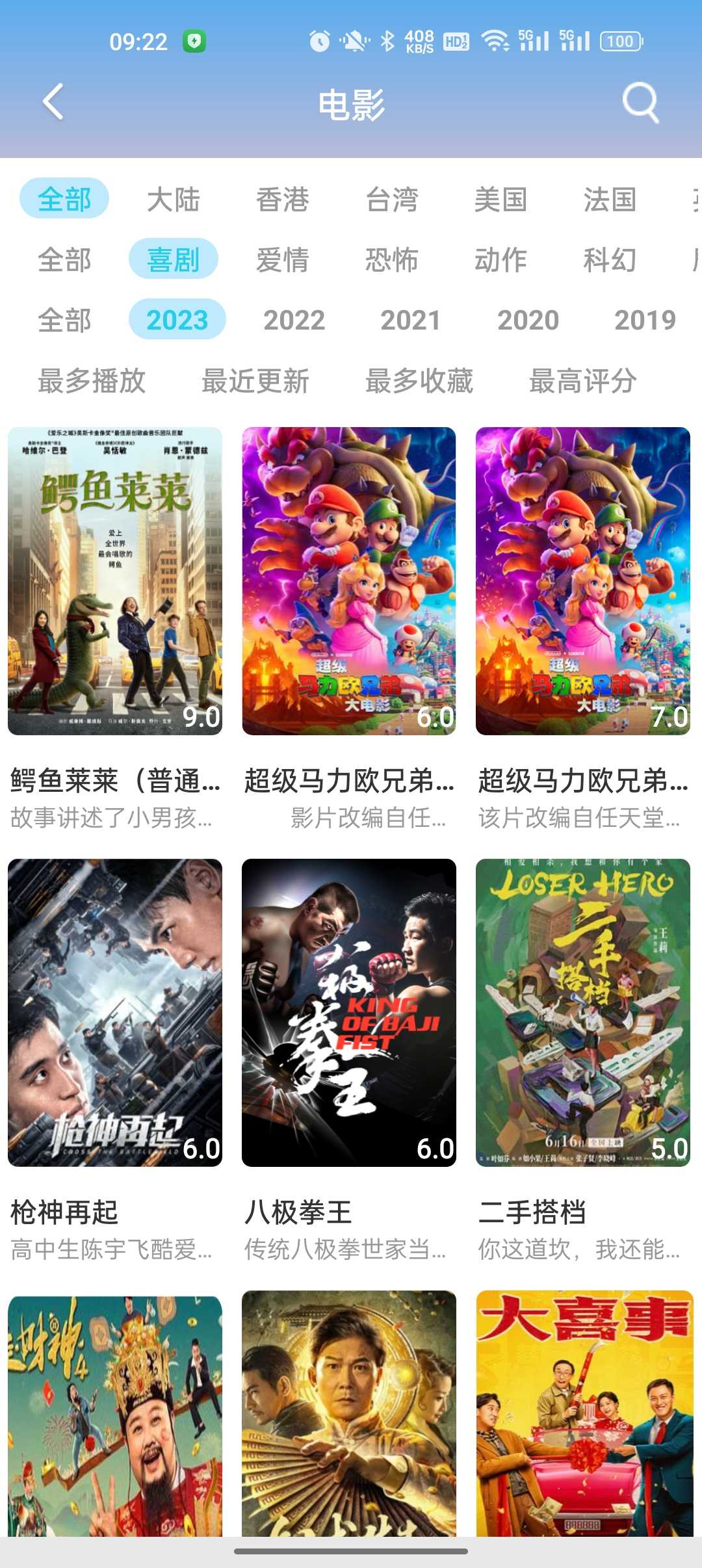Choose the 美国 region chip

click(500, 199)
